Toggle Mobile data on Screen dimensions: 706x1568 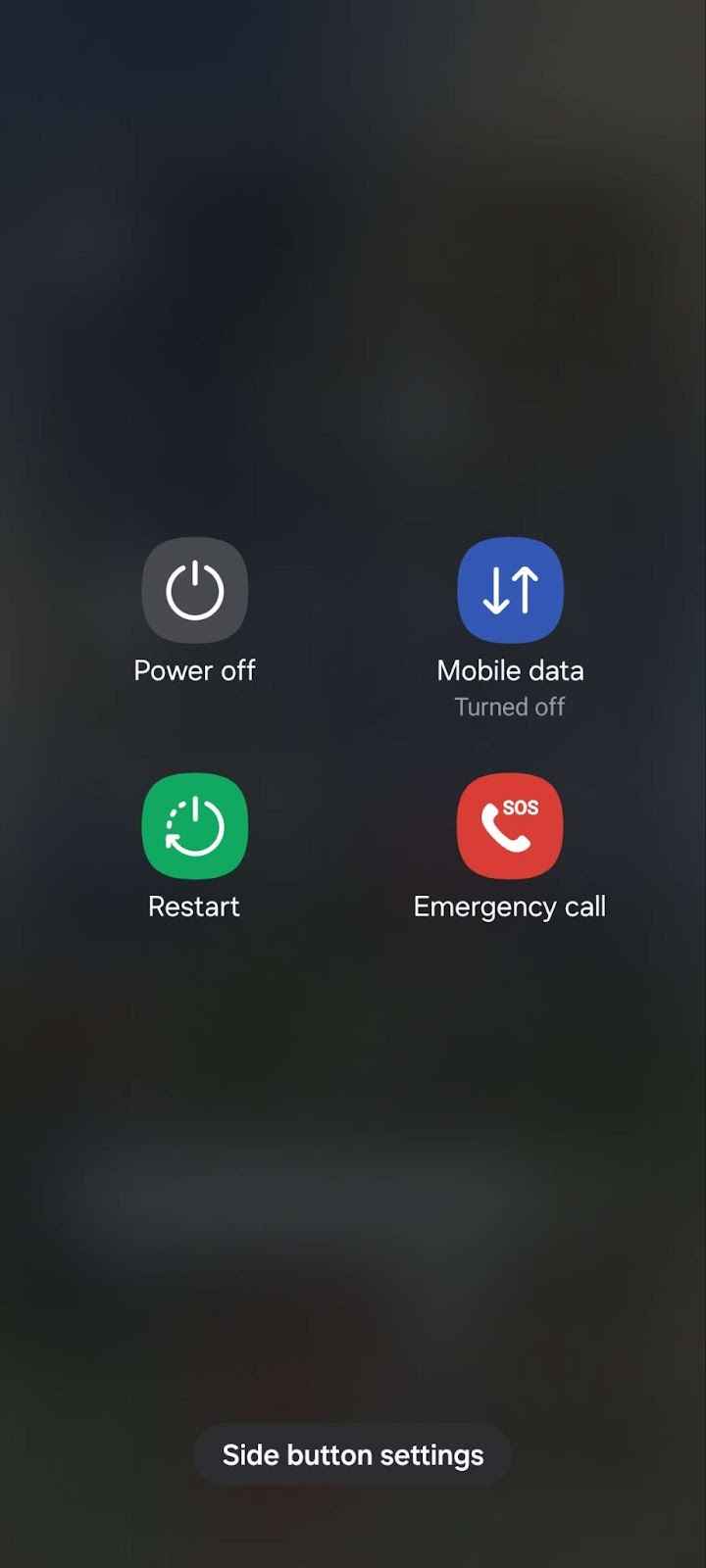point(510,590)
